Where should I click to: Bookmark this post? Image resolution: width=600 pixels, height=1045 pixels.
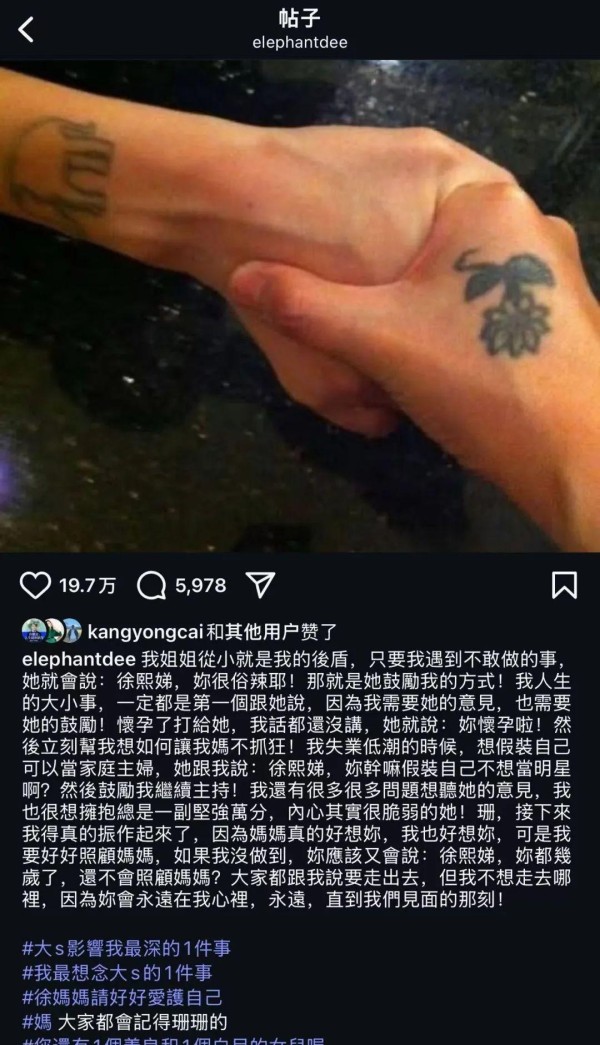(x=564, y=585)
